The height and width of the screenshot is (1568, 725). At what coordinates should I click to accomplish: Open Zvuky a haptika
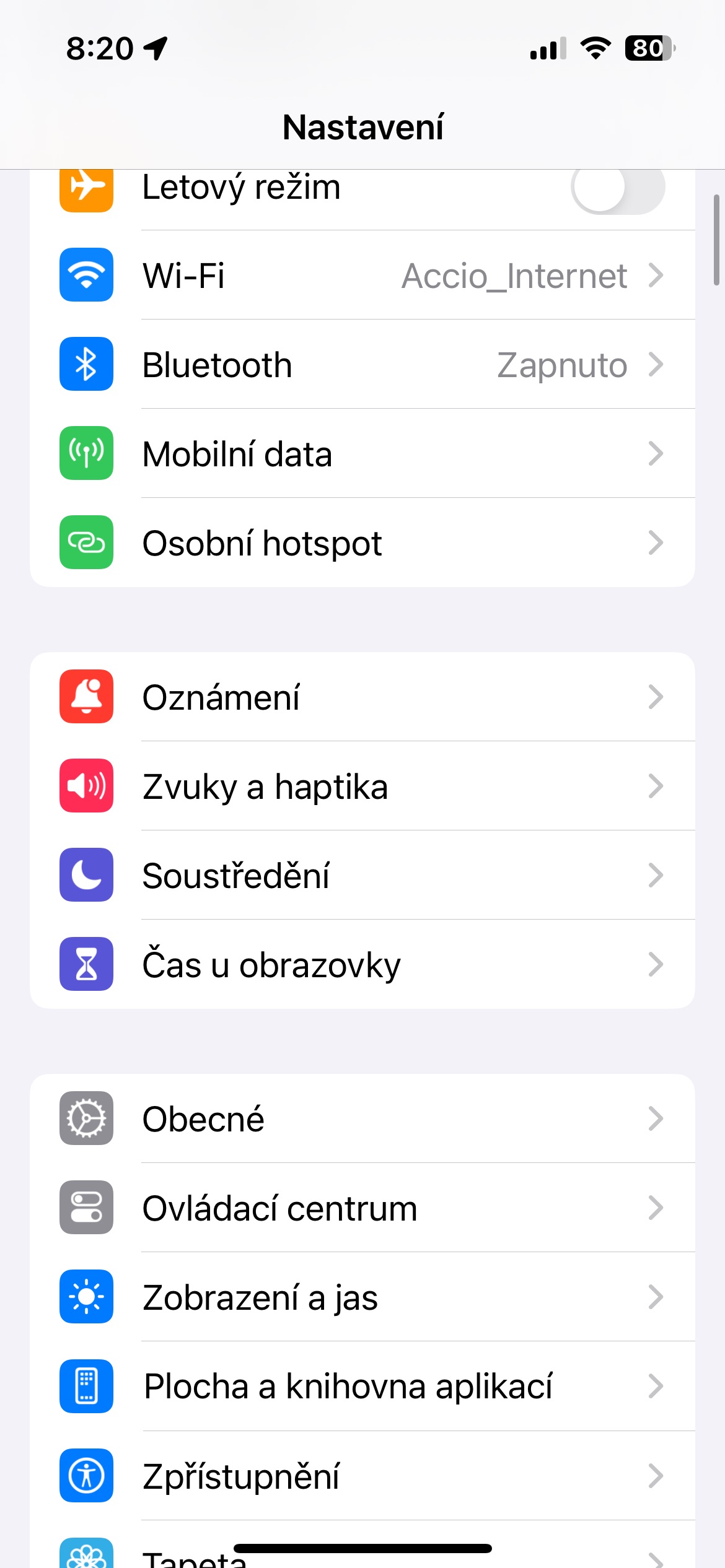click(362, 786)
